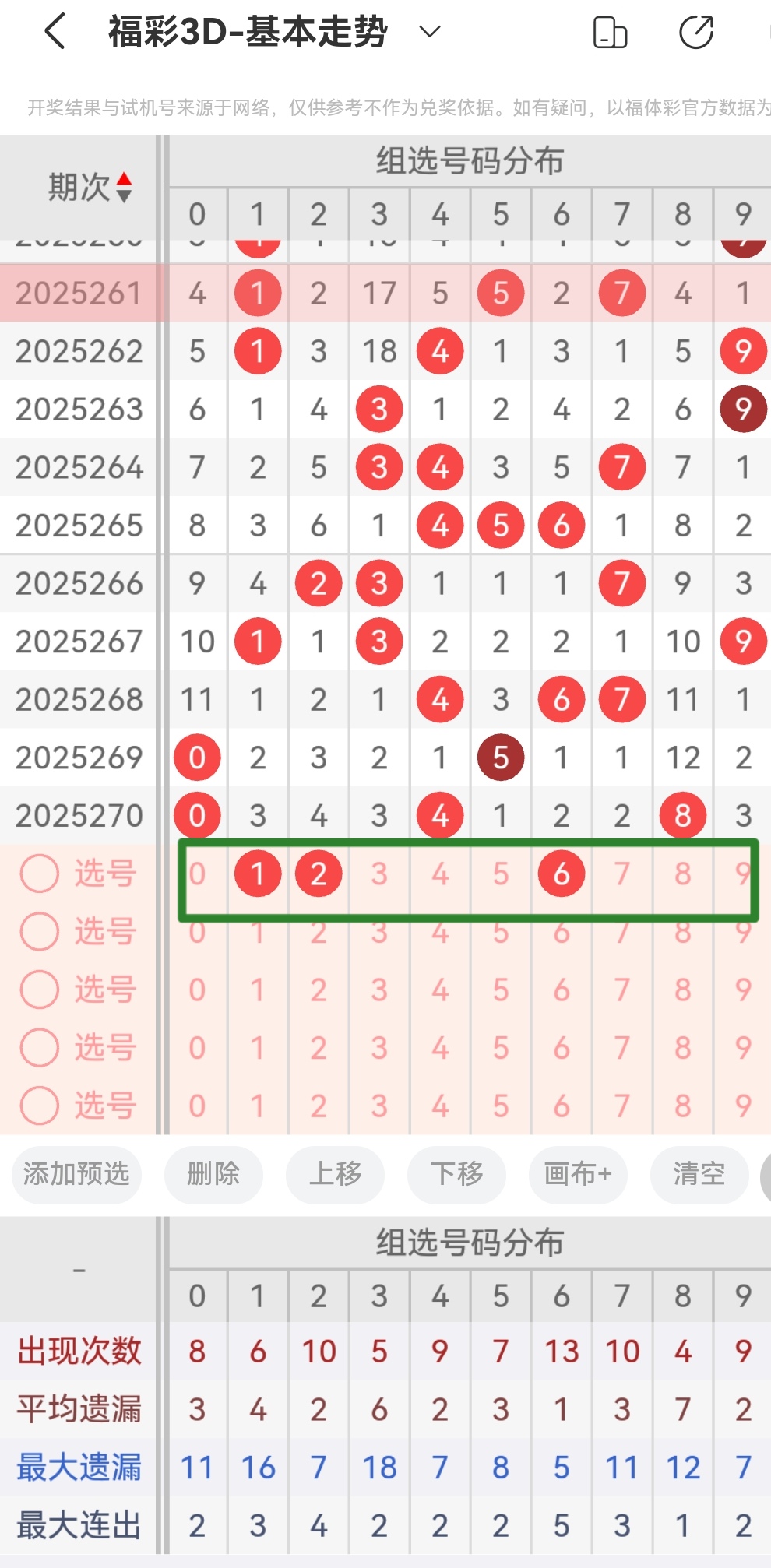Enable the second 选号 row radio circle
771x1568 pixels.
click(40, 931)
